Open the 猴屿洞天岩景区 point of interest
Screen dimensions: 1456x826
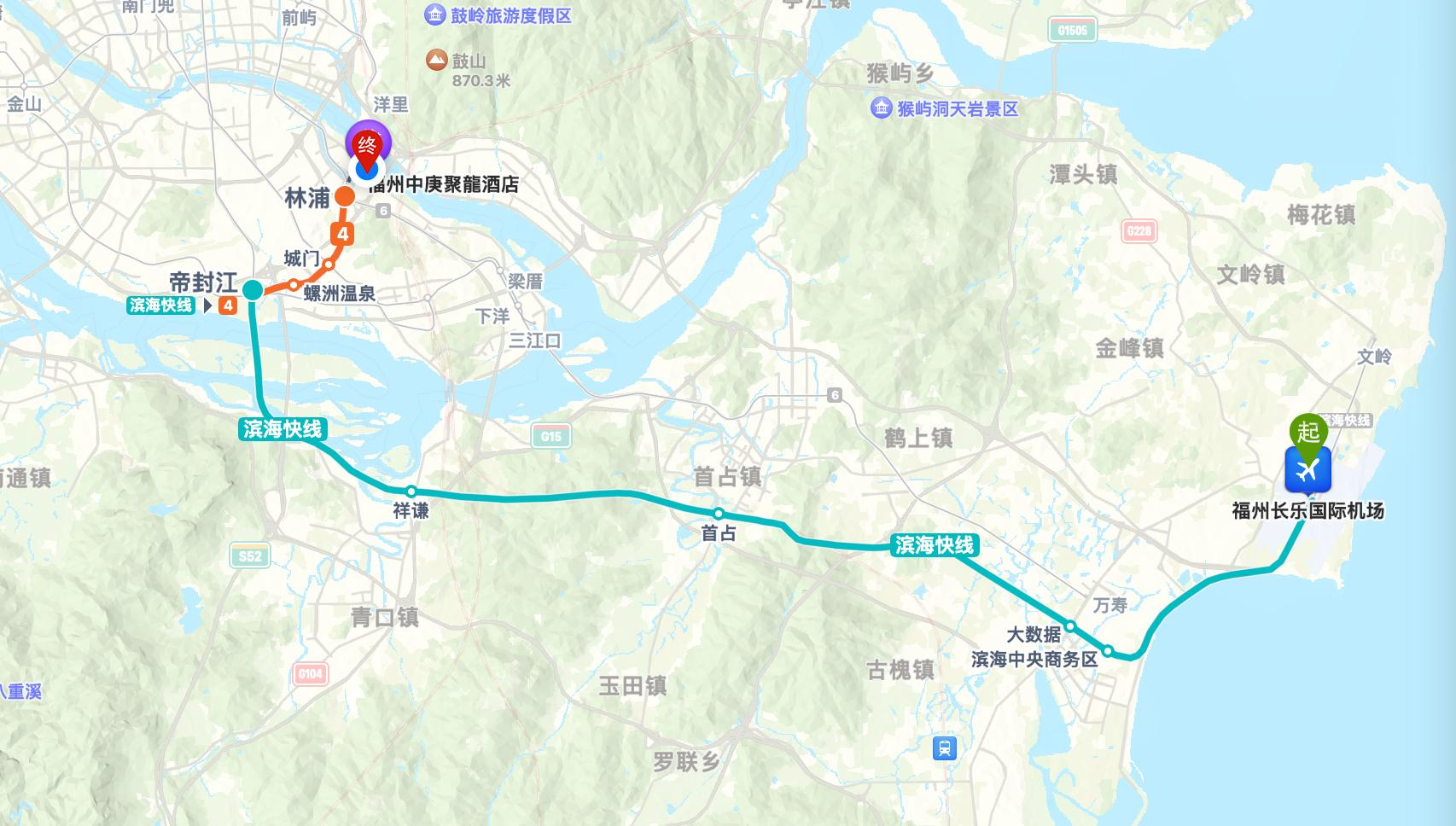881,108
